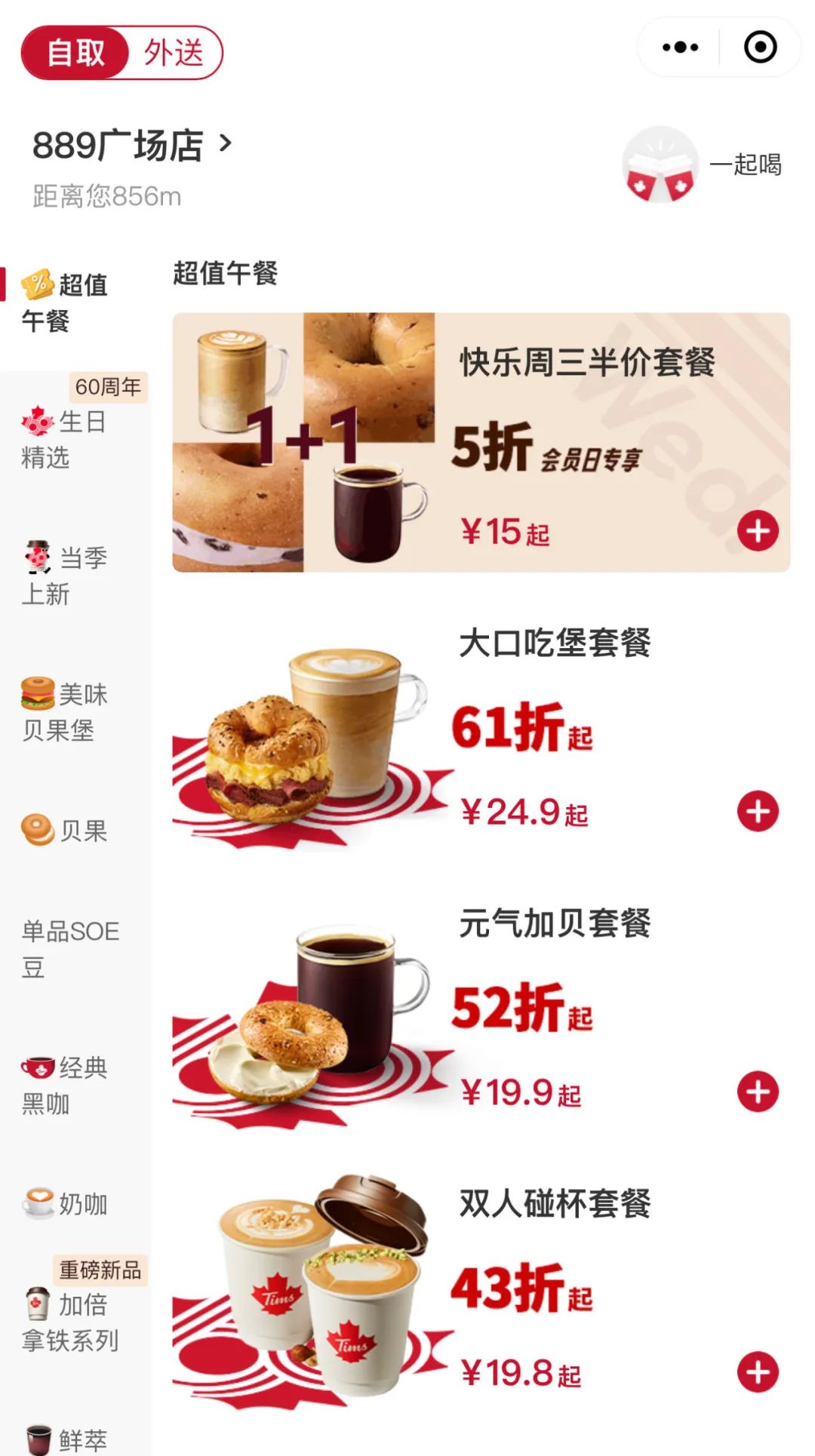815x1456 pixels.
Task: Open the 一起喝 group order
Action: pyautogui.click(x=702, y=164)
